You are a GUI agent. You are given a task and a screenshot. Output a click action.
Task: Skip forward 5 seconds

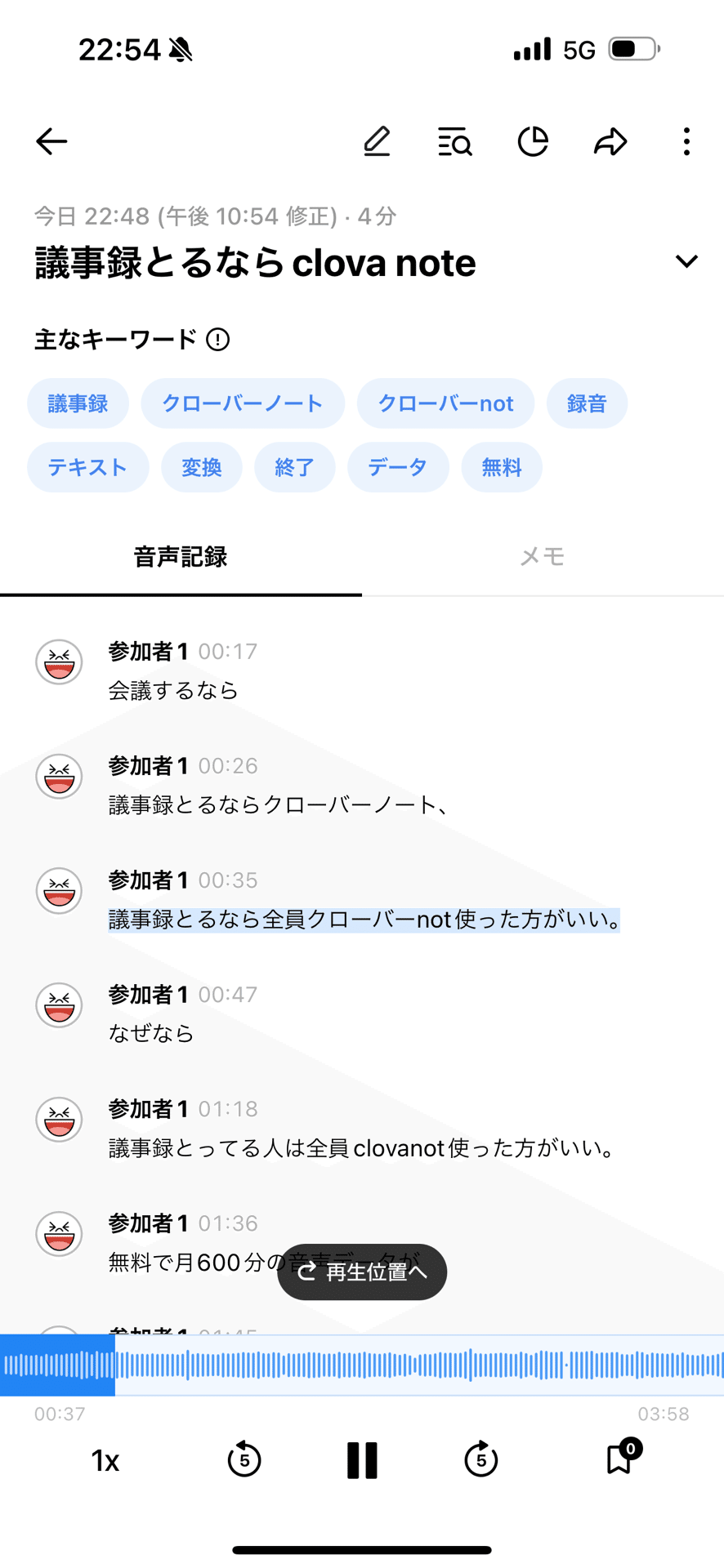(480, 1459)
